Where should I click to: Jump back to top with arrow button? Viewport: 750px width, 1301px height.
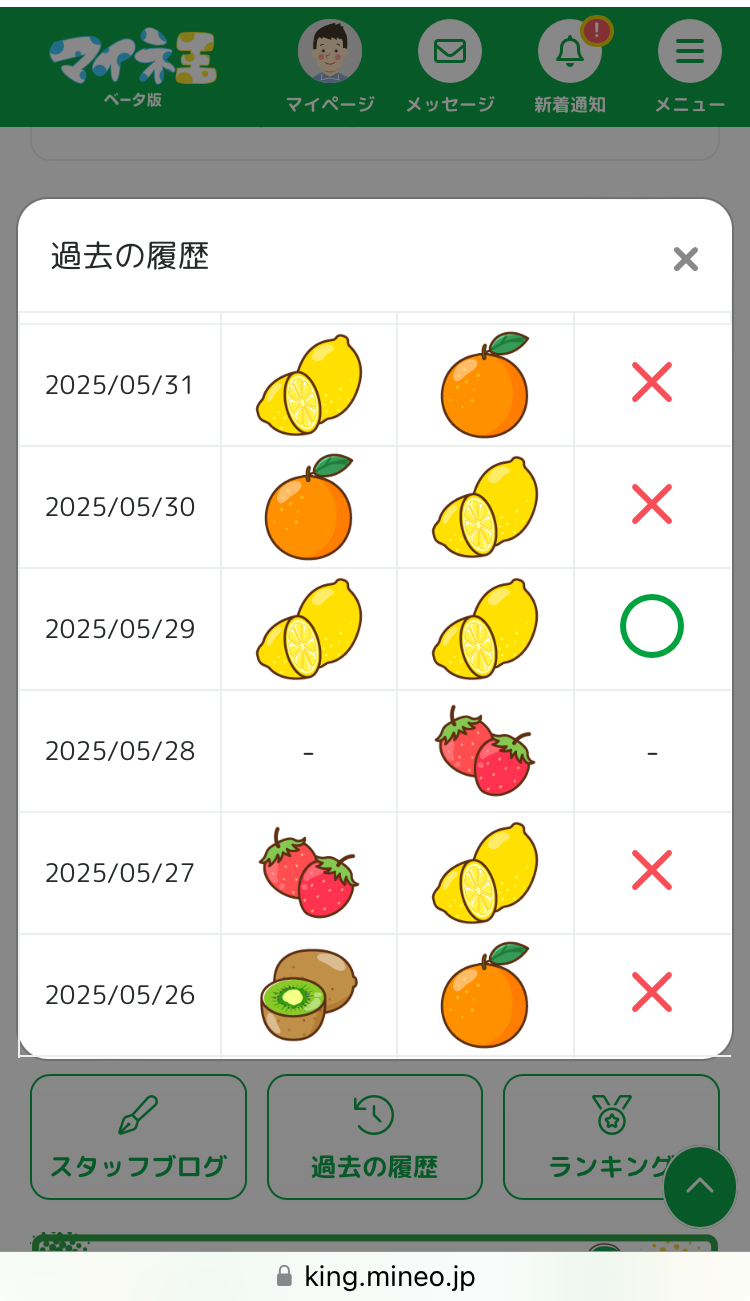pos(699,1187)
